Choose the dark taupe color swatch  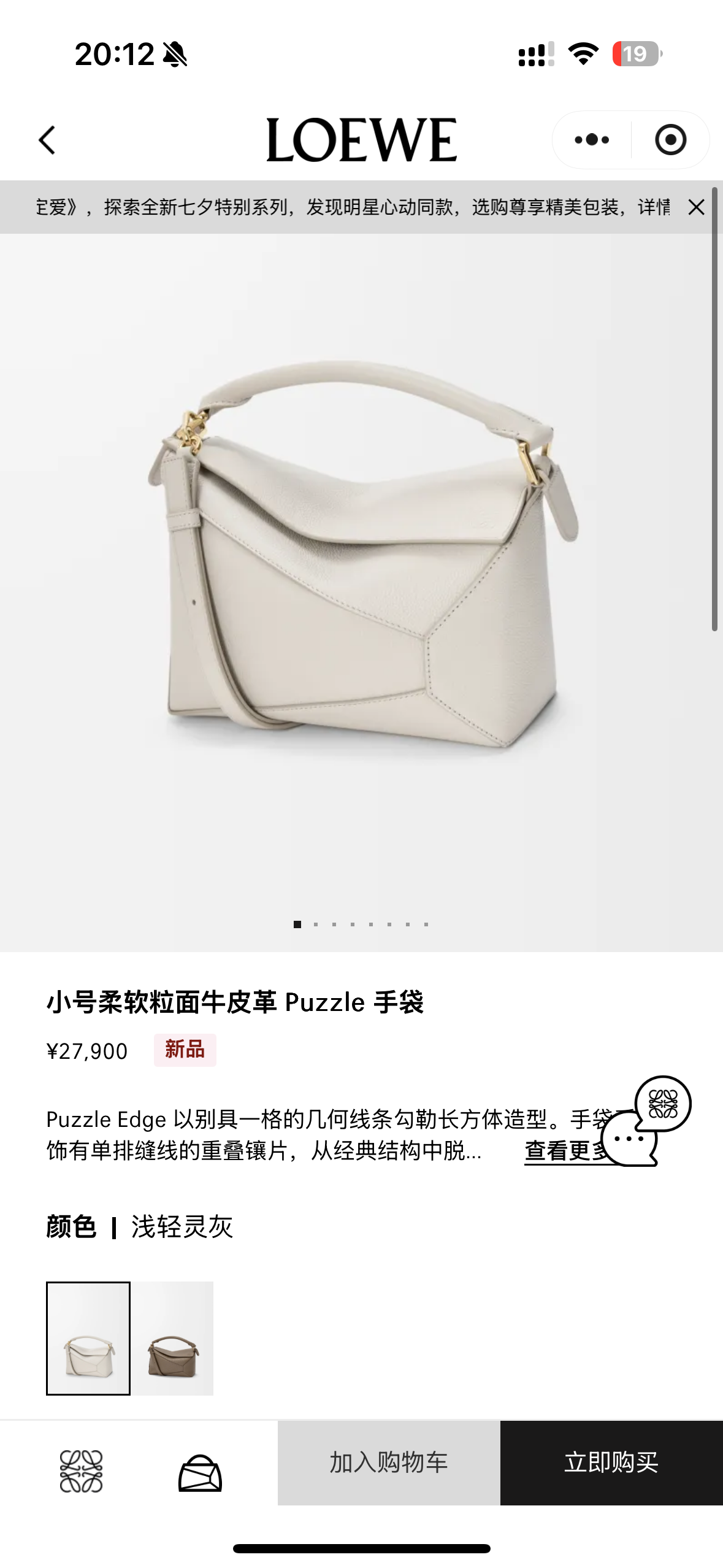pyautogui.click(x=175, y=1338)
